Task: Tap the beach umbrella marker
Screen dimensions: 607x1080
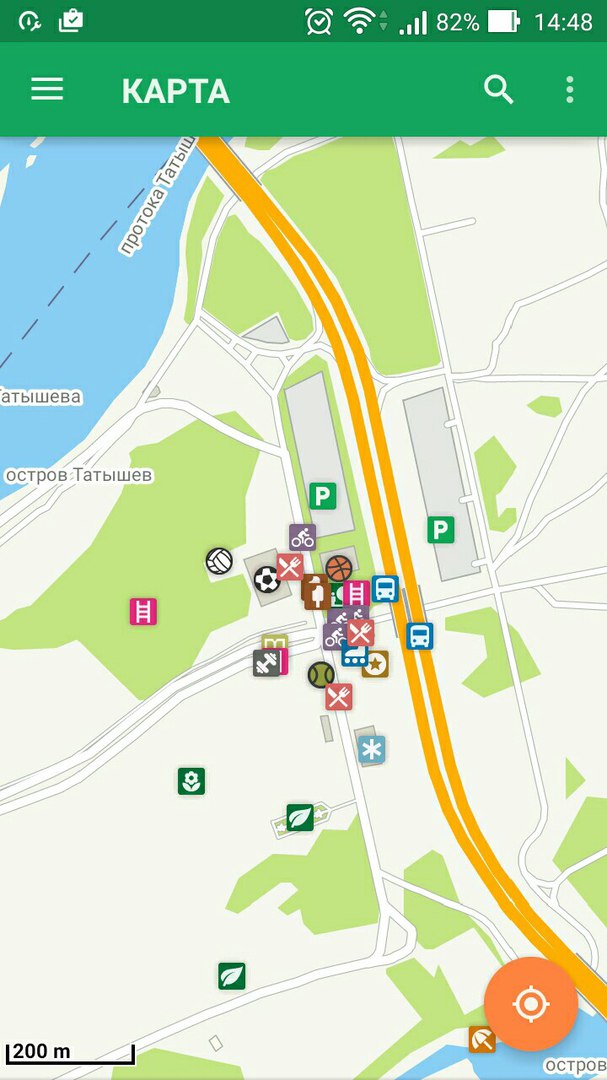Action: (482, 1039)
